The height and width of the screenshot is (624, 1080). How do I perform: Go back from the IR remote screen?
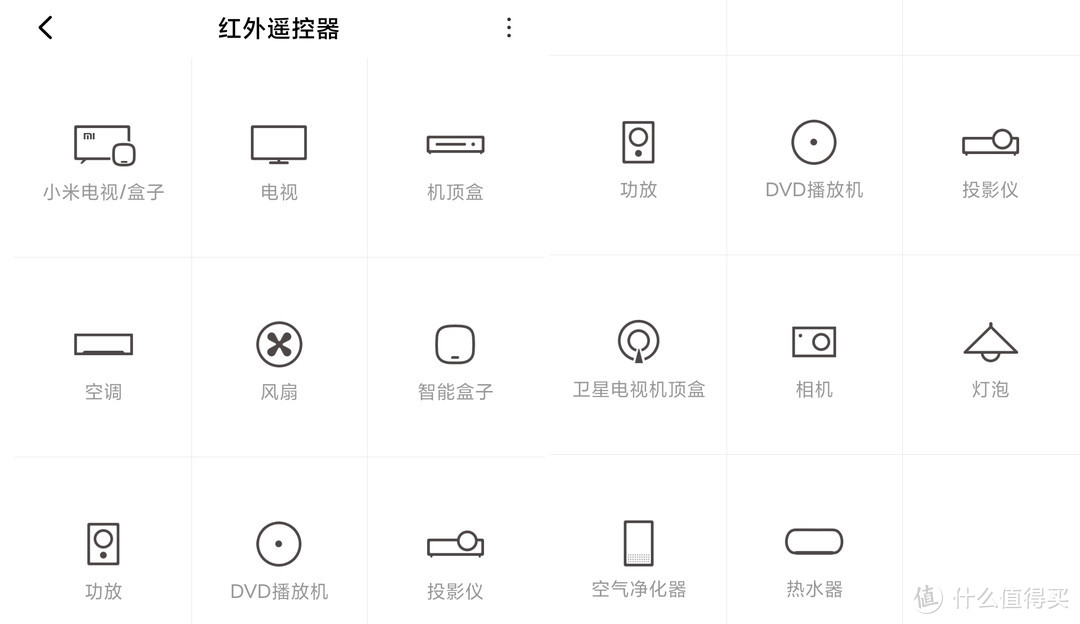[45, 28]
